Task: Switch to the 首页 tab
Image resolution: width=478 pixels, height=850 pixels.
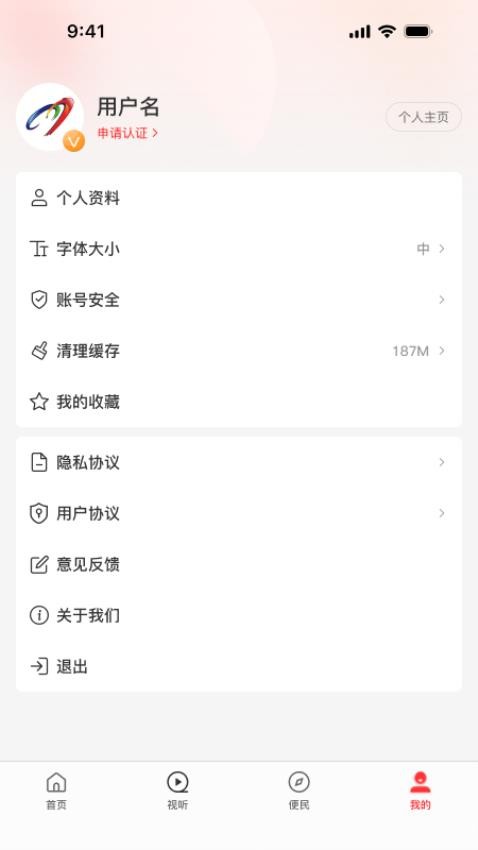Action: (56, 791)
